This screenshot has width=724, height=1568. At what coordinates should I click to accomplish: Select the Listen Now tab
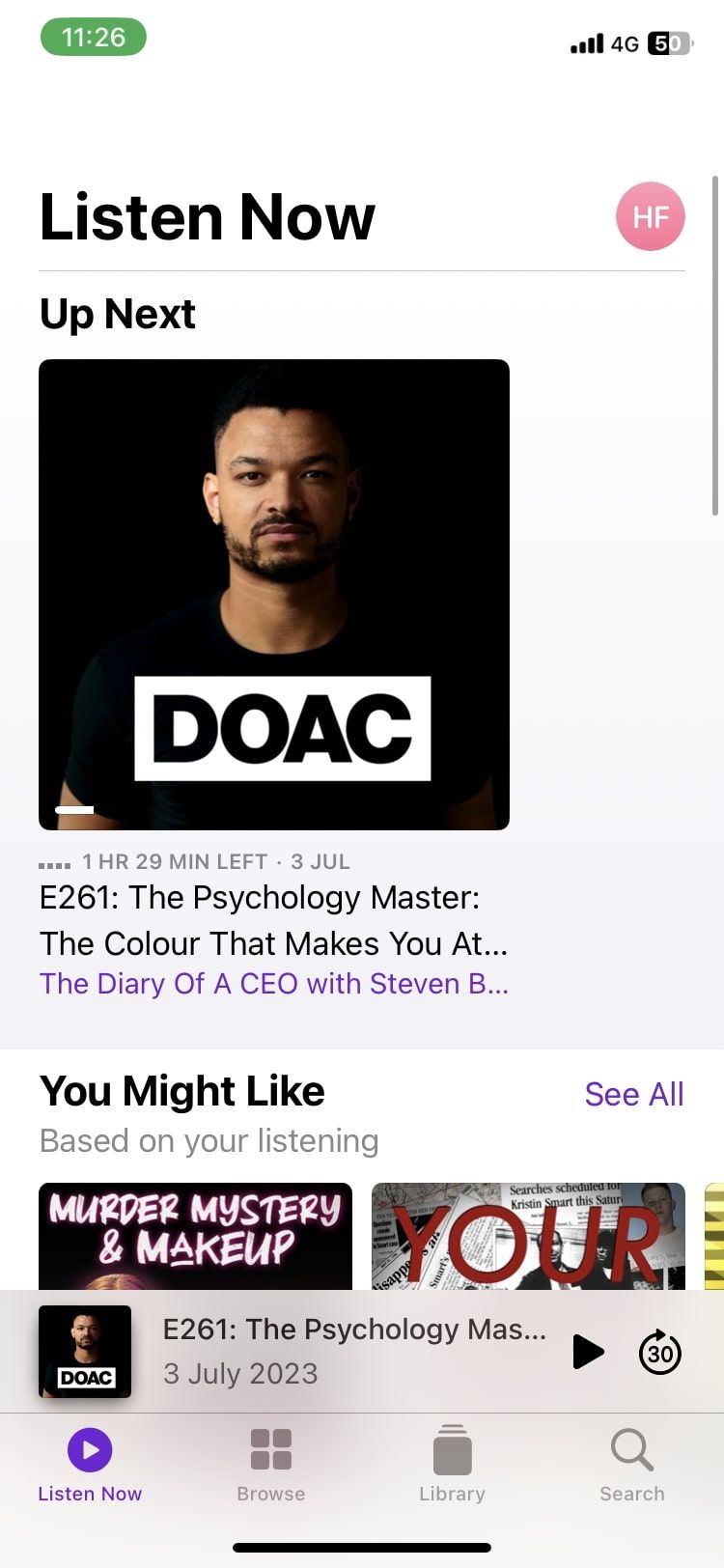90,1466
